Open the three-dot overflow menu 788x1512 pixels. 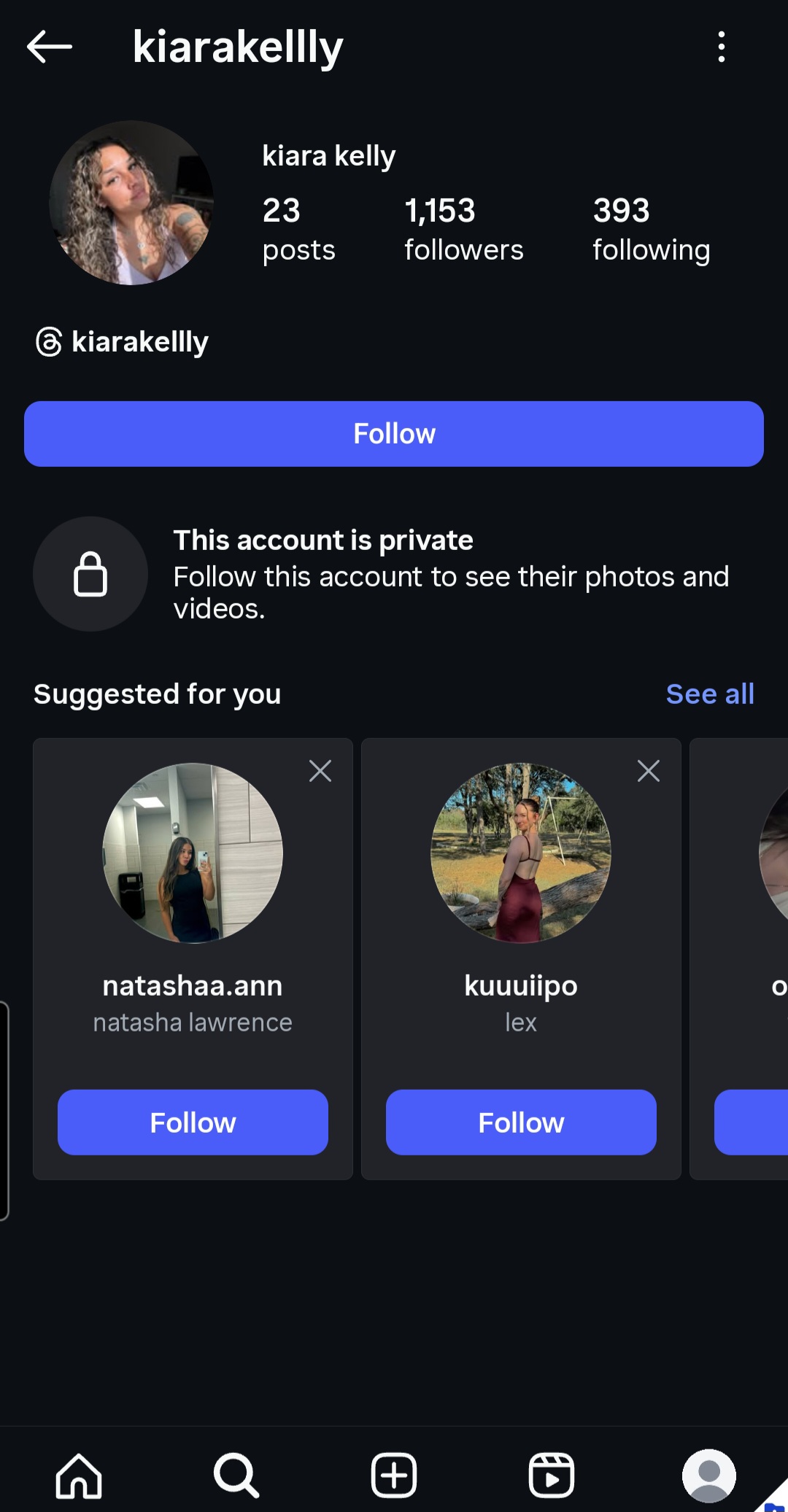[x=721, y=47]
